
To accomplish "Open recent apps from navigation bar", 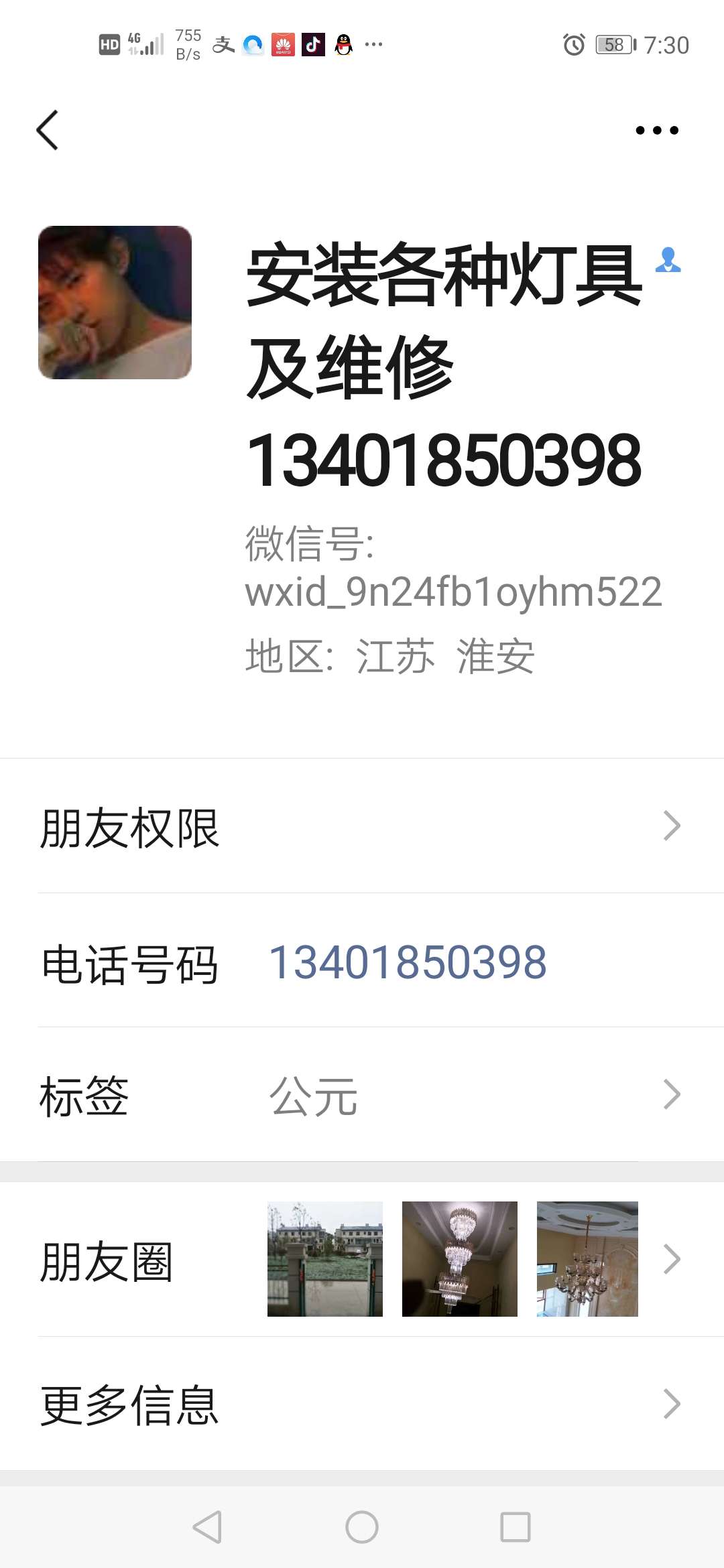I will coord(516,1527).
